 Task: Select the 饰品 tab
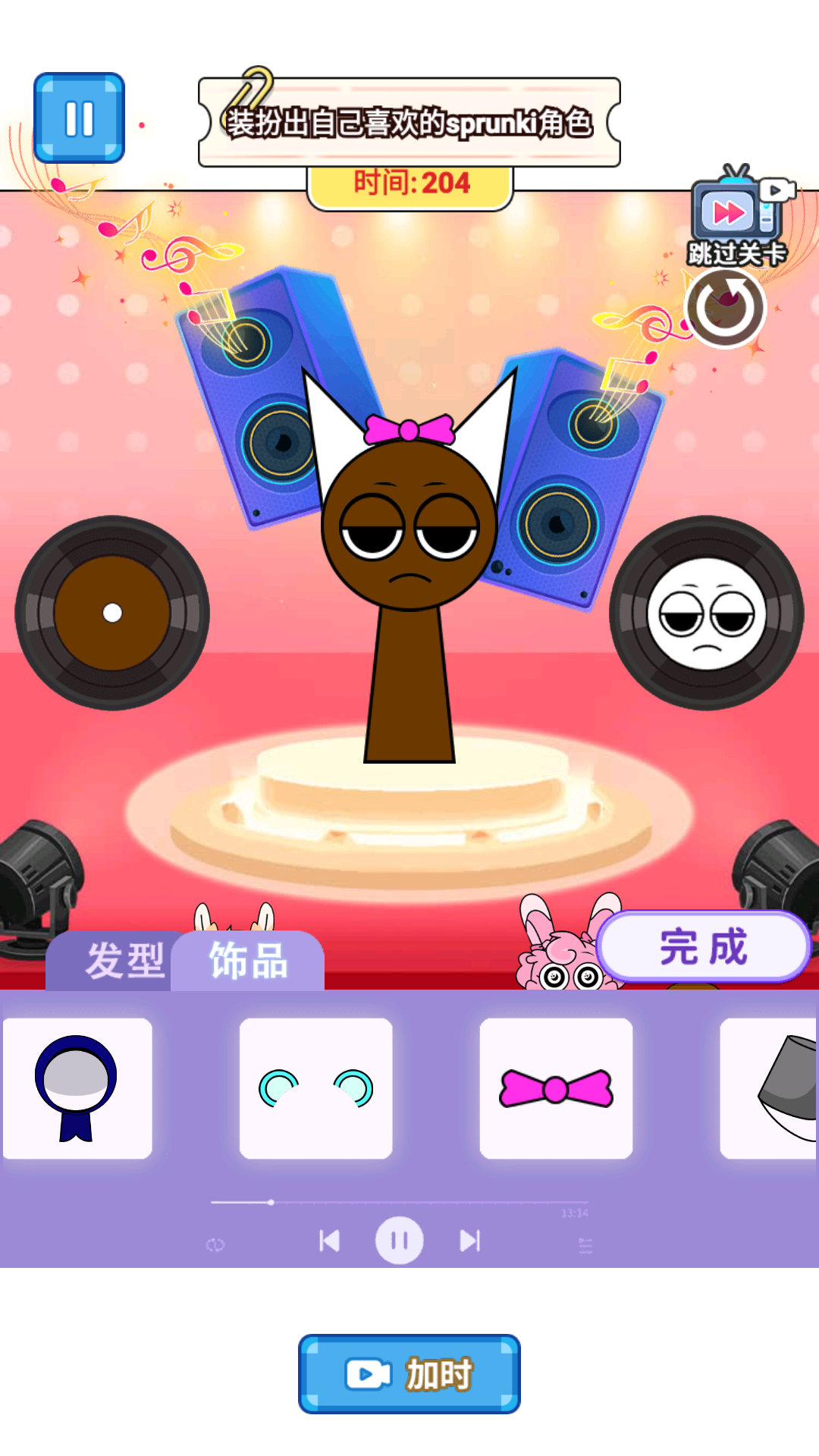click(248, 961)
